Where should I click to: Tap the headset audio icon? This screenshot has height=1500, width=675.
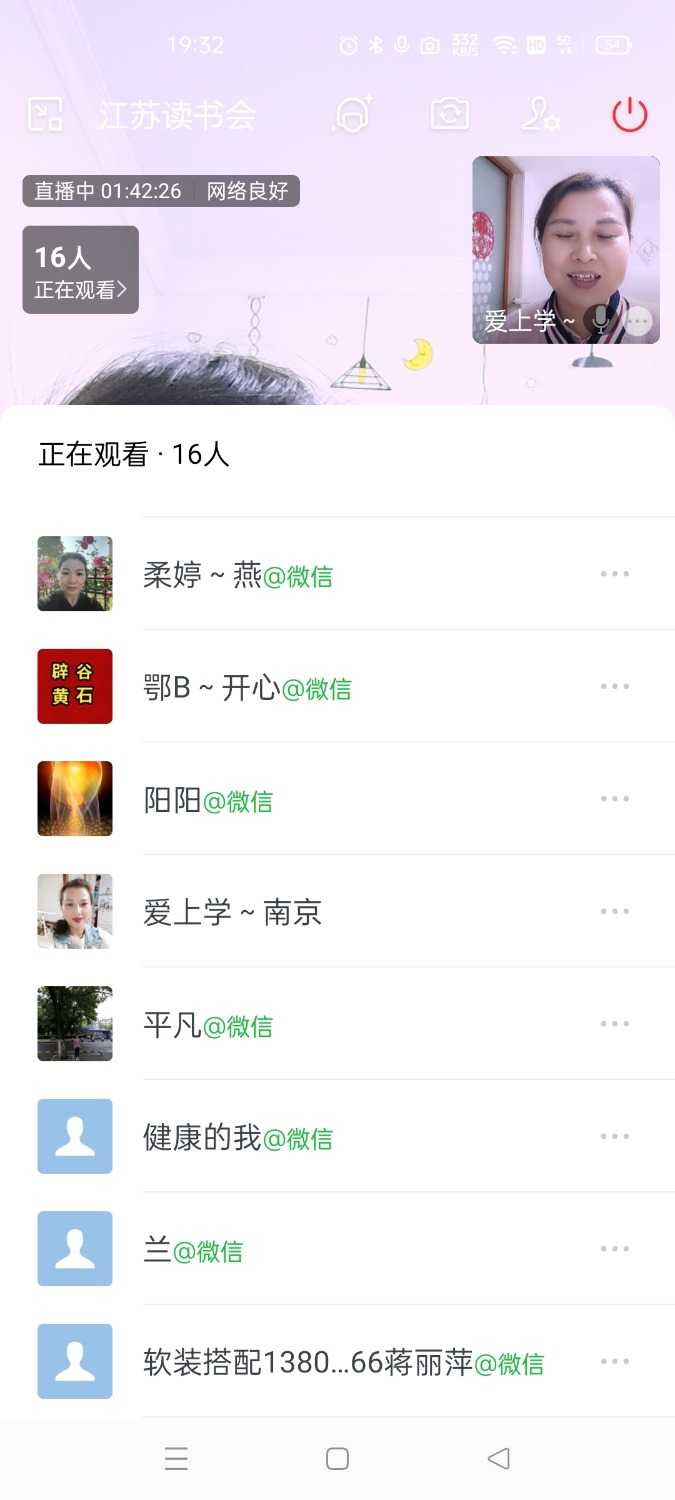coord(352,115)
